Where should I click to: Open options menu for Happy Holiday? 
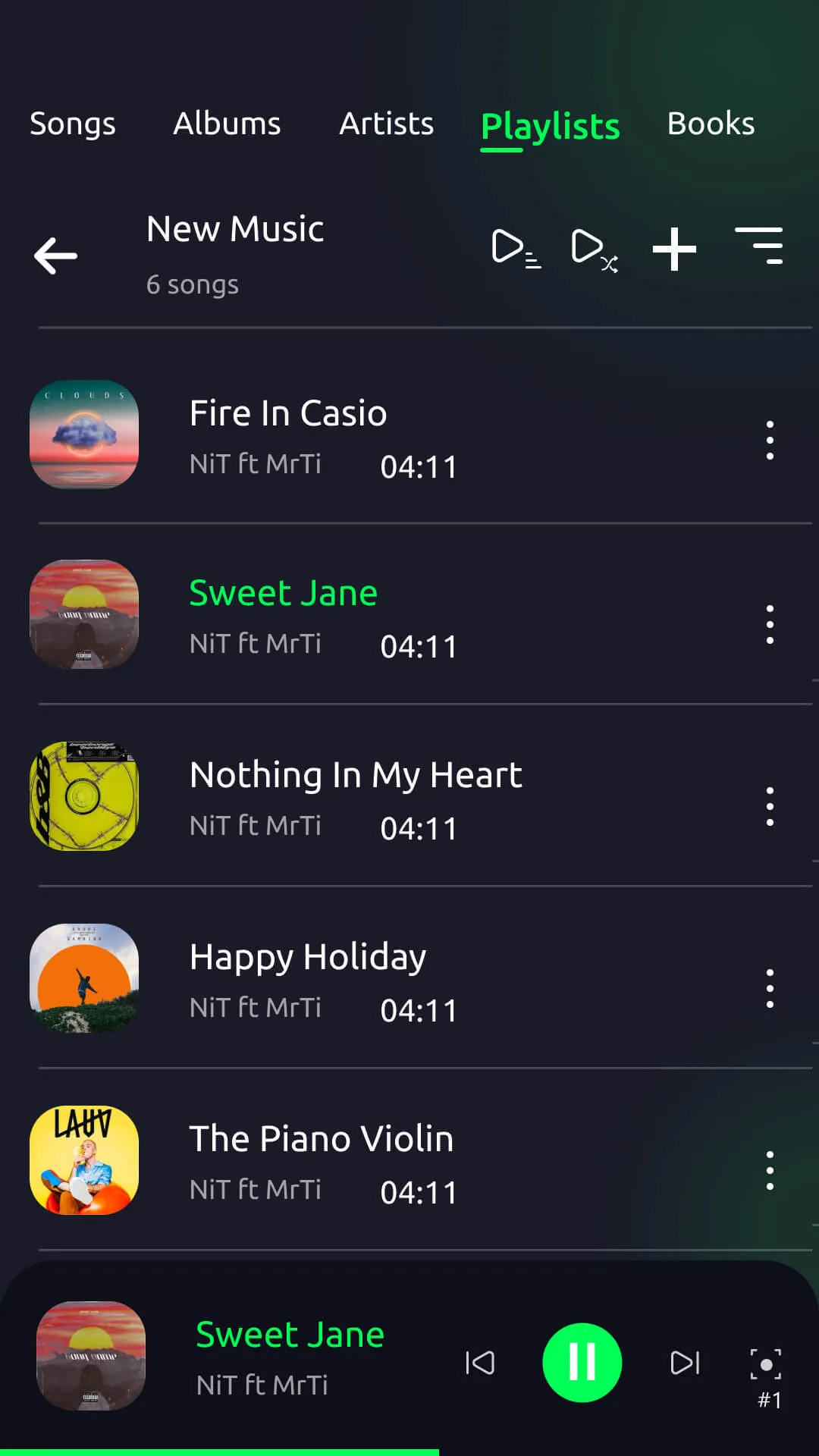pos(769,988)
